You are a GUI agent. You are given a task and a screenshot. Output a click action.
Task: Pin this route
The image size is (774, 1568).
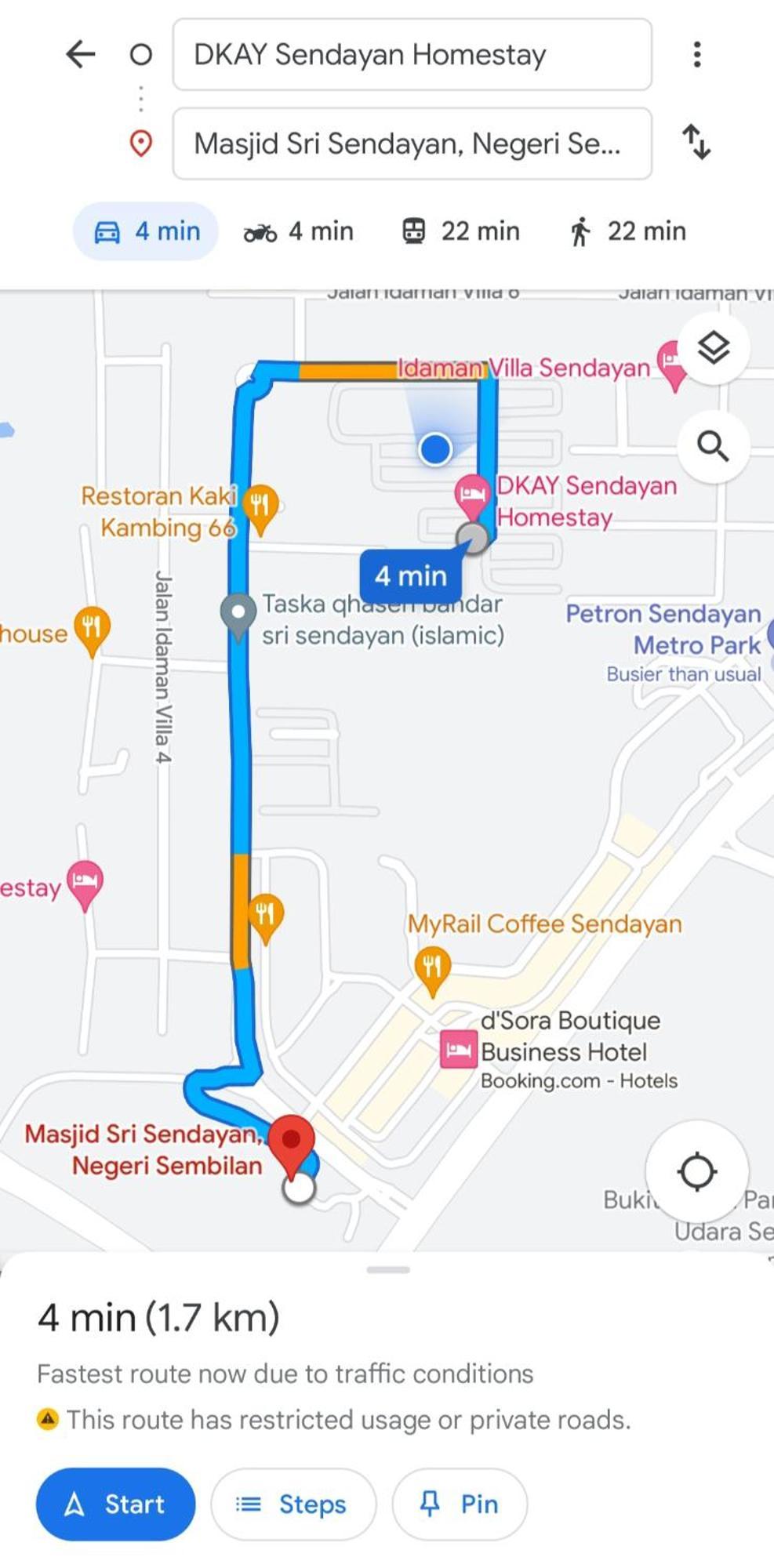tap(460, 1504)
